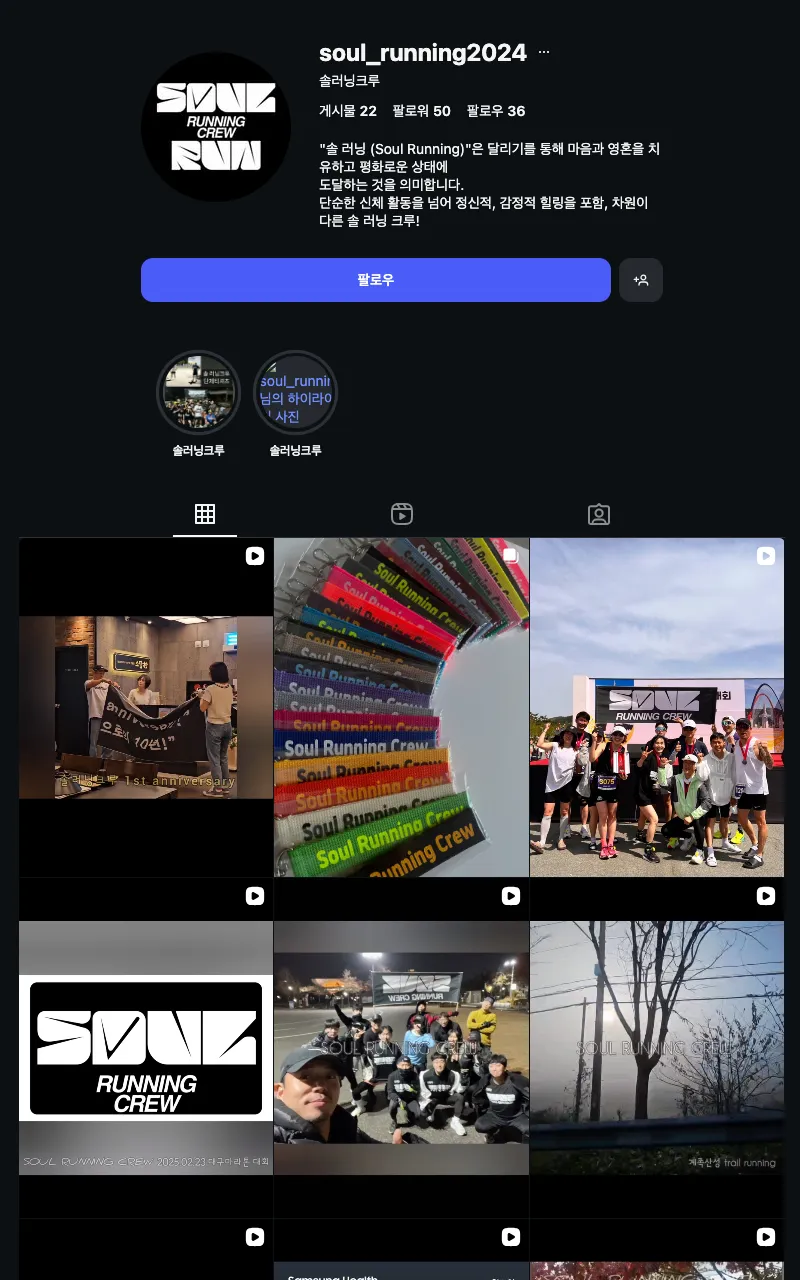Open the first 솔러닝크루 story highlight
Image resolution: width=800 pixels, height=1280 pixels.
(198, 393)
